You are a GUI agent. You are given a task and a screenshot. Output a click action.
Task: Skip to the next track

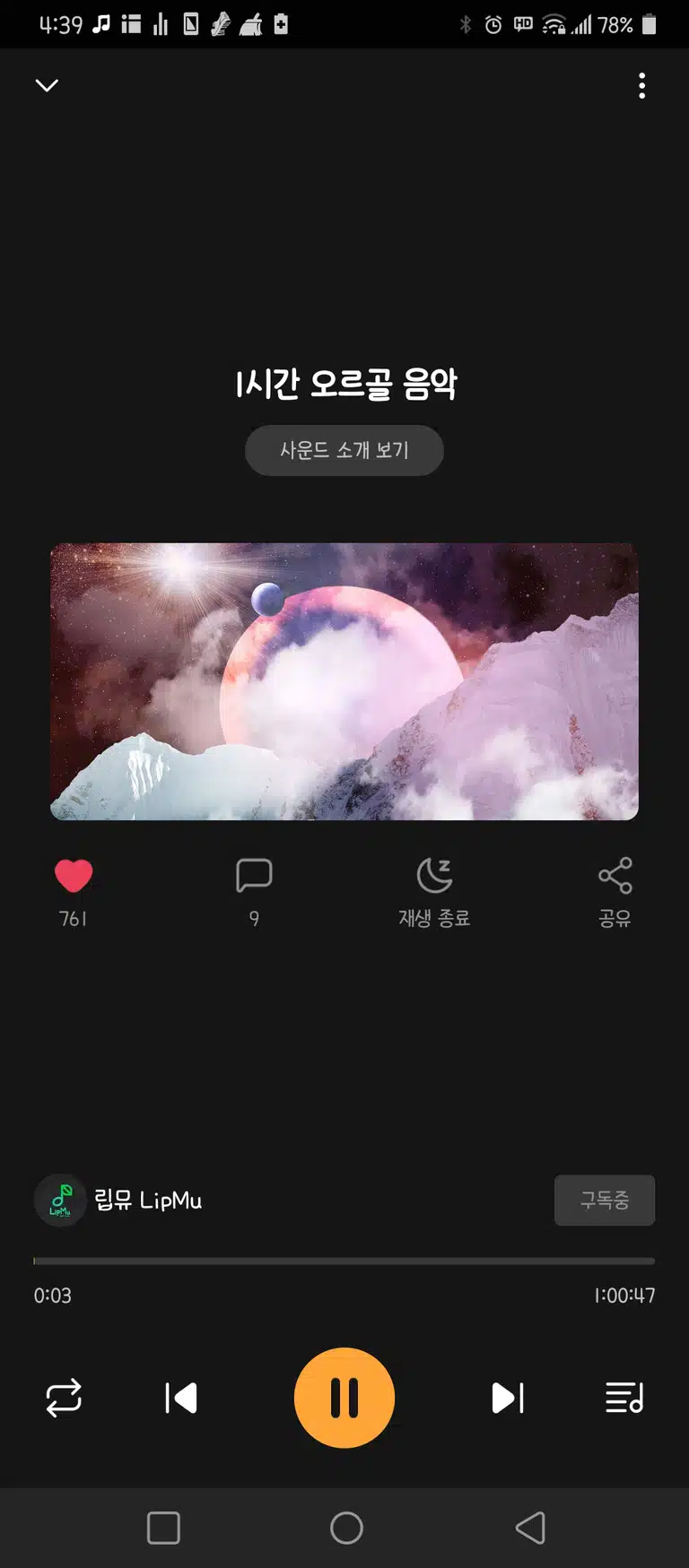(508, 1398)
